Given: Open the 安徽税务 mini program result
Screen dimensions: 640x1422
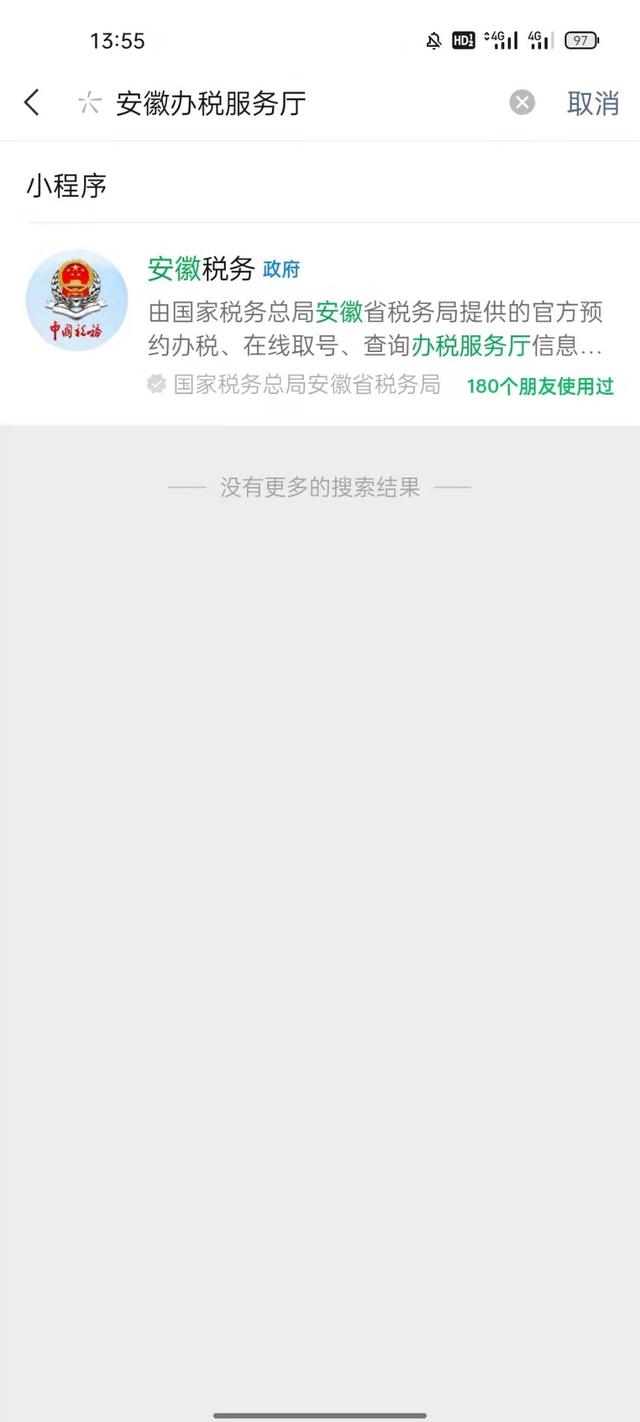Looking at the screenshot, I should [320, 324].
